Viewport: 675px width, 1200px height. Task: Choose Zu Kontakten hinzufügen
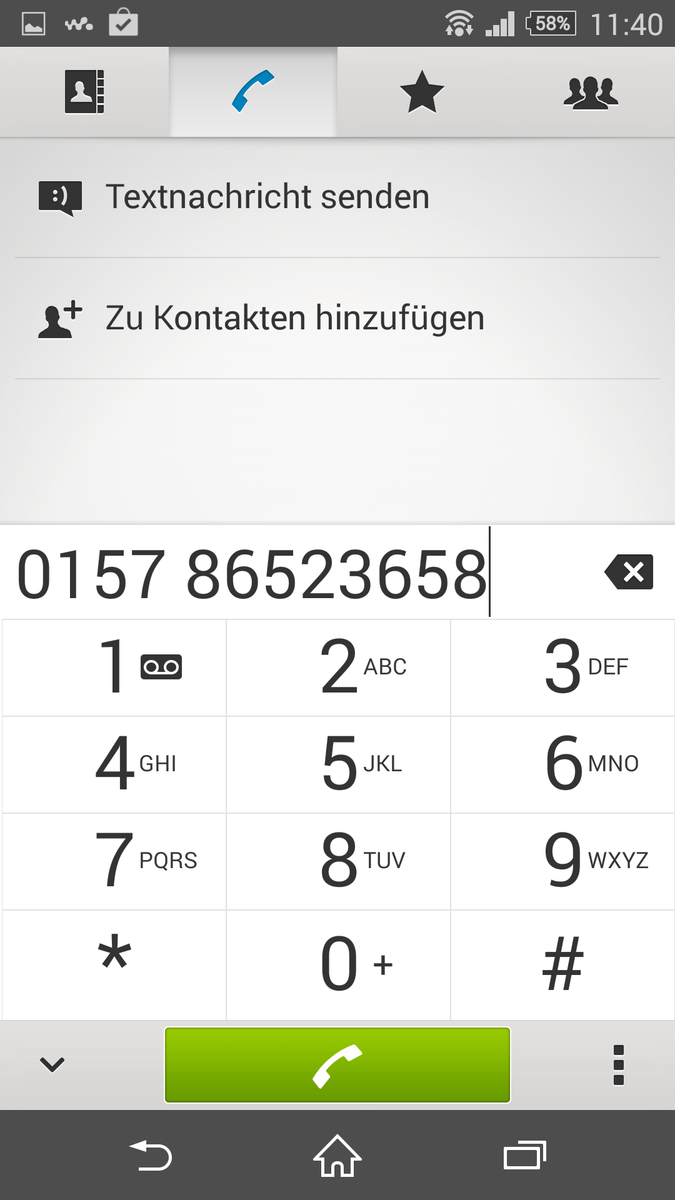click(x=294, y=319)
